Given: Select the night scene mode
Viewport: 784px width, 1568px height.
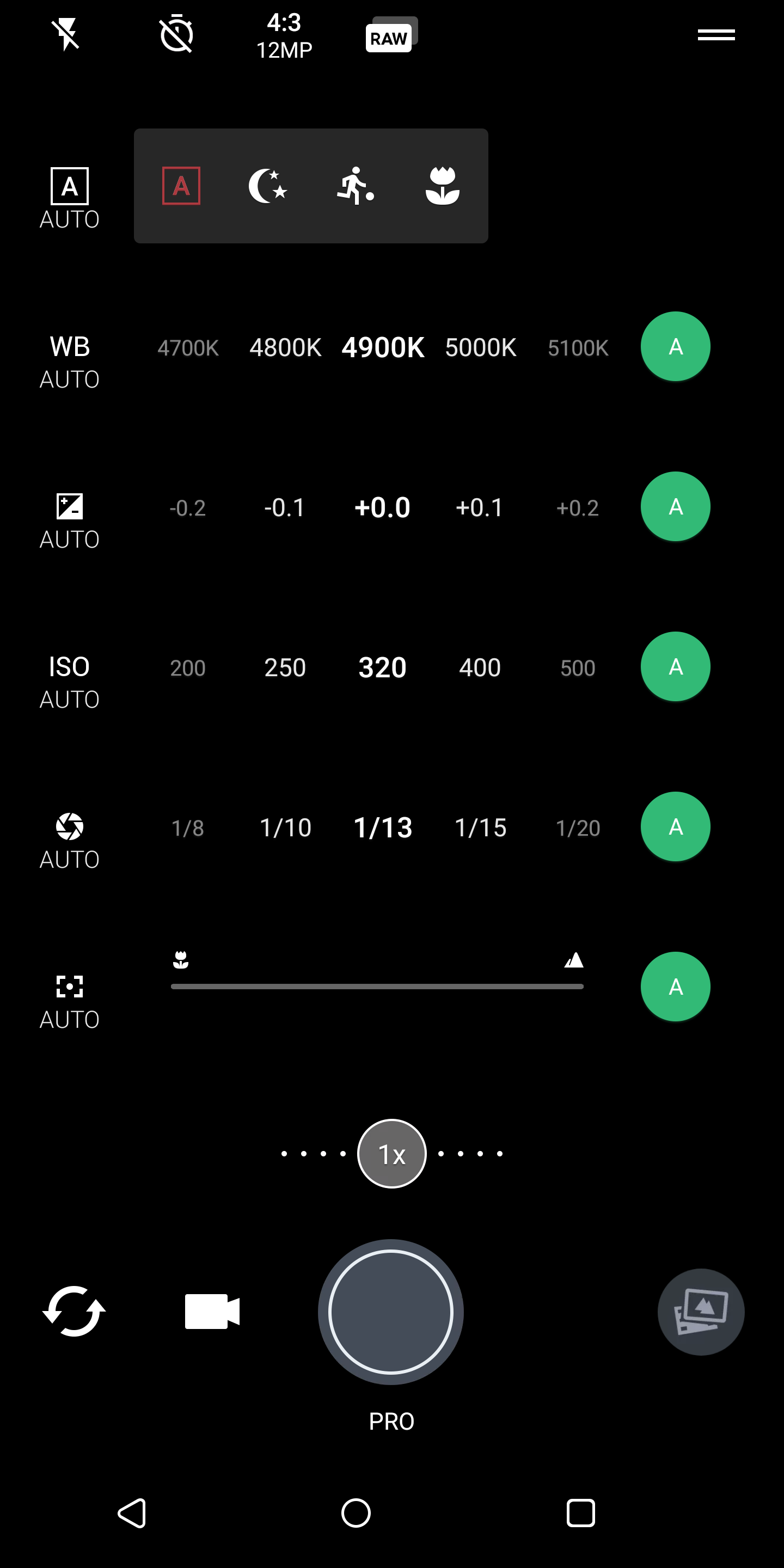Looking at the screenshot, I should coord(268,186).
